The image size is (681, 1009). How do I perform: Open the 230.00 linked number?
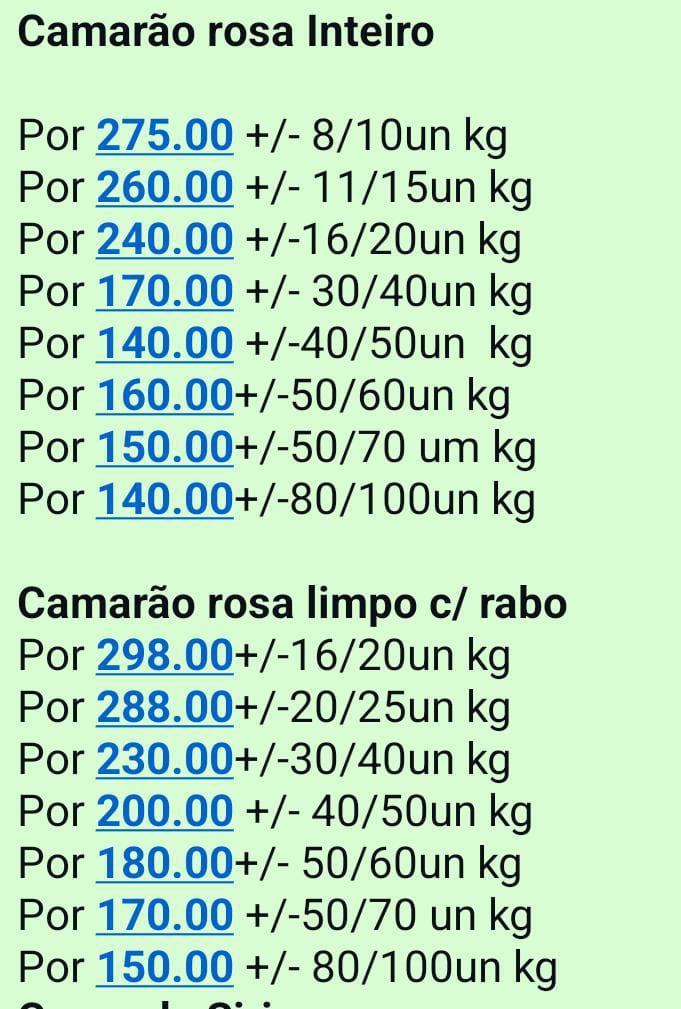[164, 760]
